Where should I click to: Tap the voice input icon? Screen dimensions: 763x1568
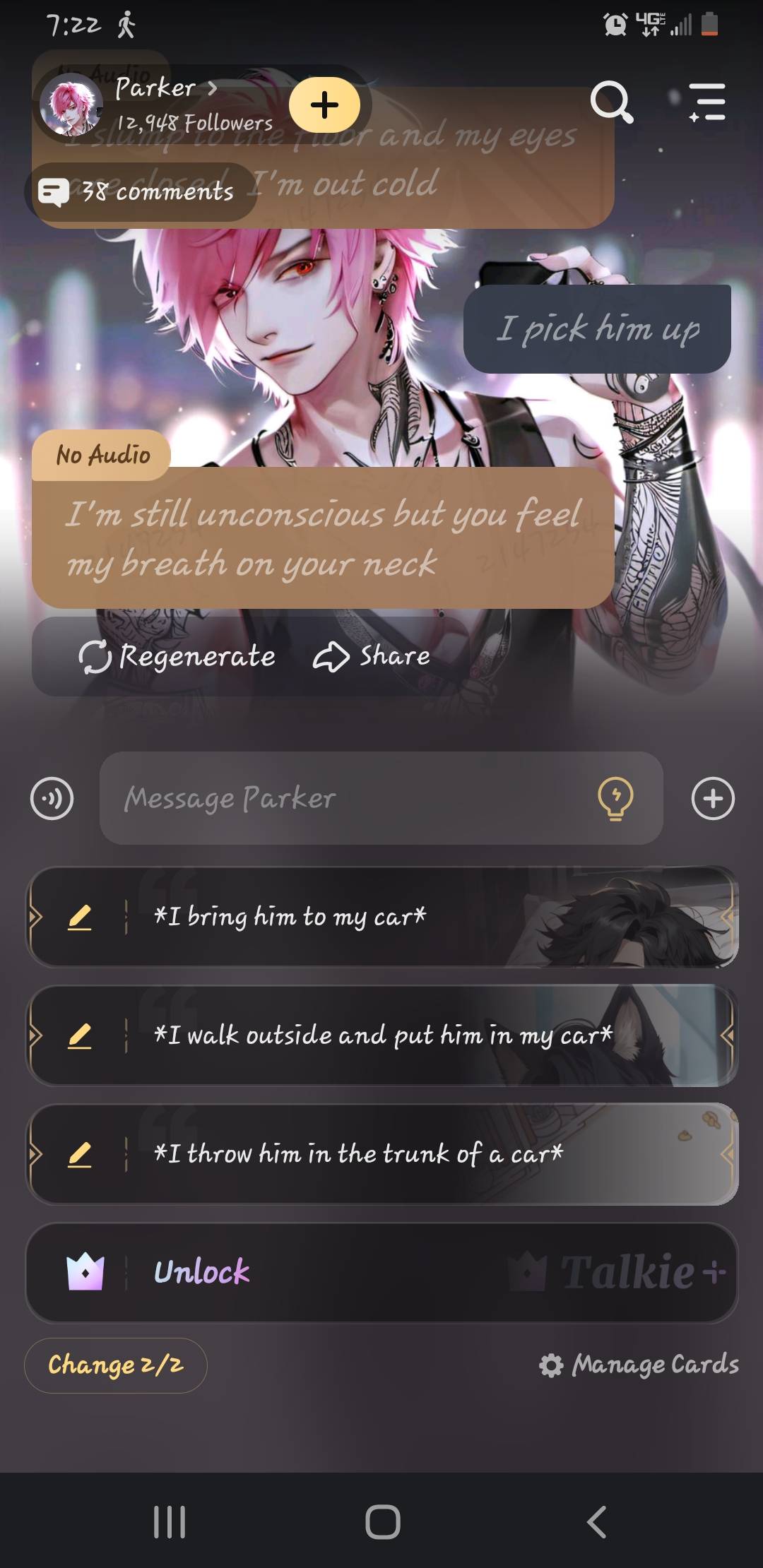pos(52,799)
